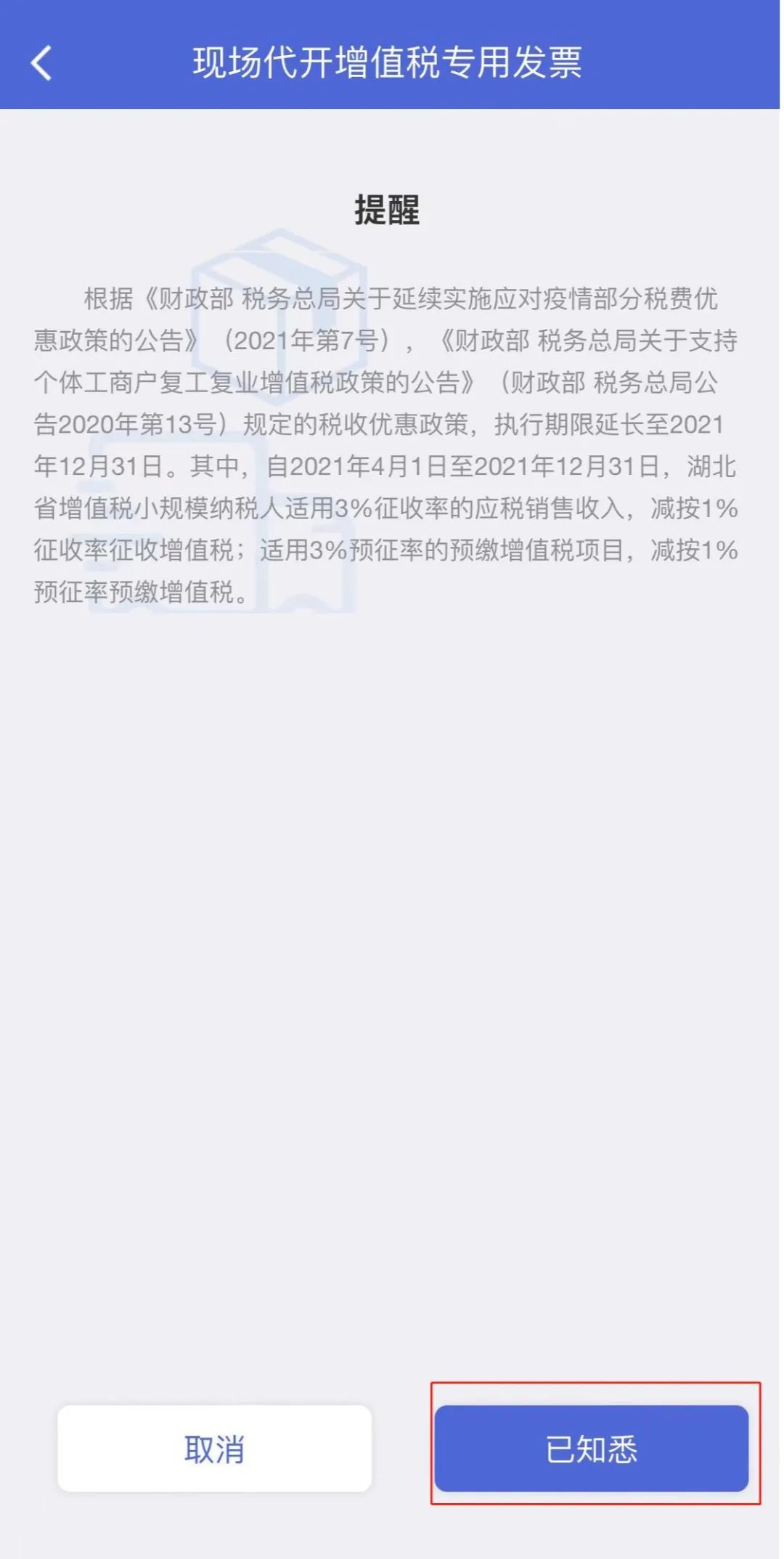This screenshot has width=784, height=1559.
Task: Tap the 取消 button
Action: [x=214, y=1449]
